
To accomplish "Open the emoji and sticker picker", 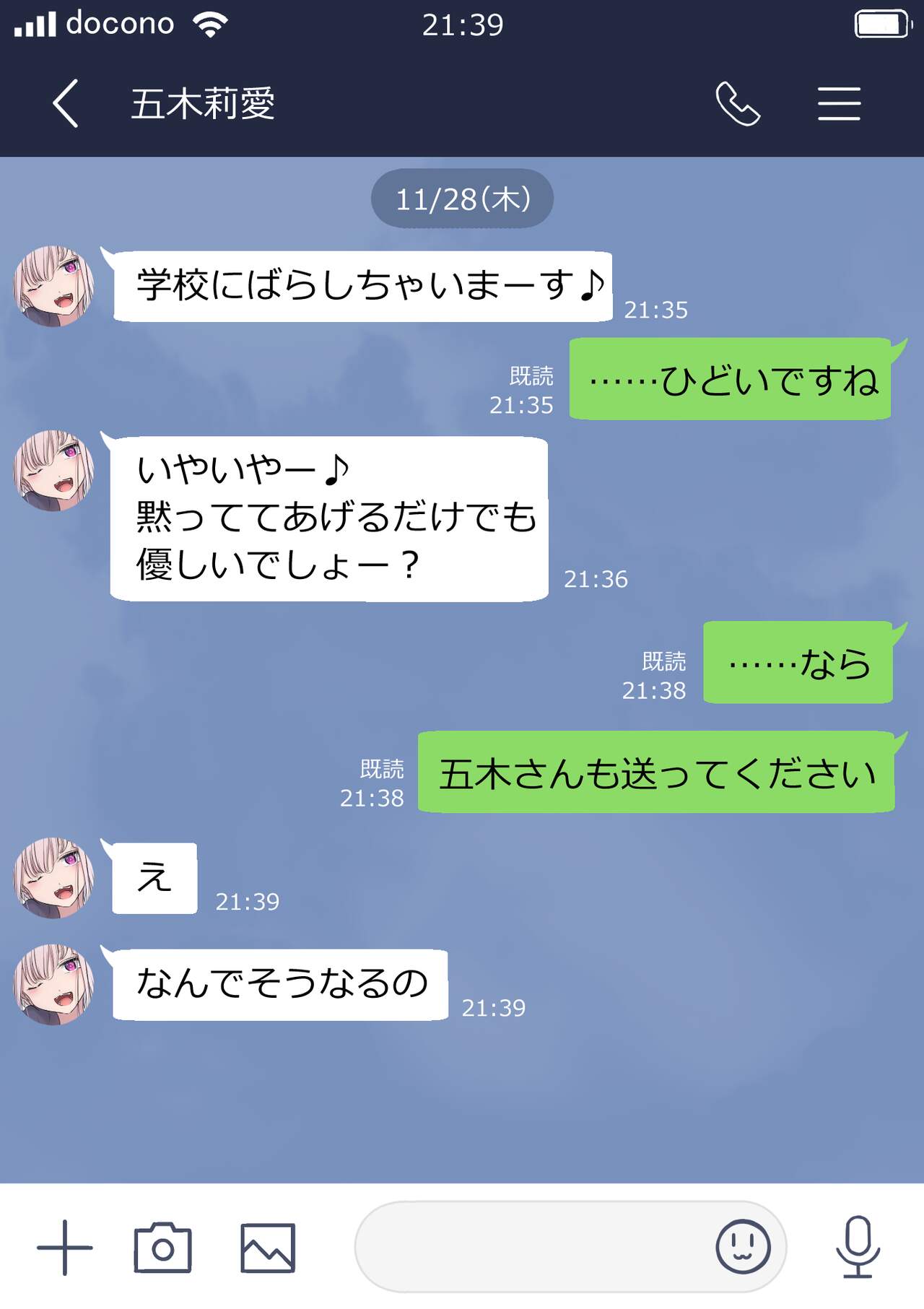I will (x=743, y=1247).
